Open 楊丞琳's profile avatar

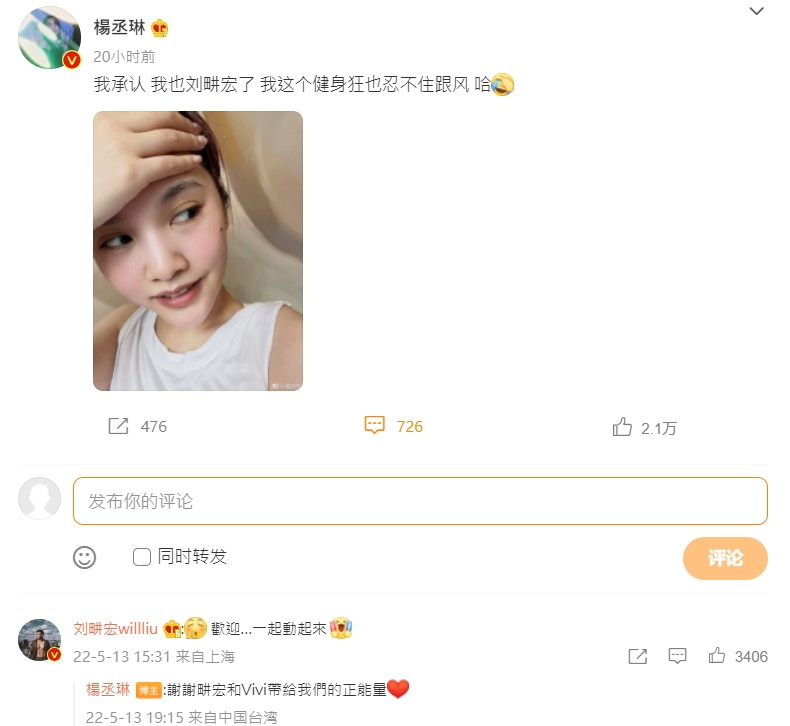point(49,38)
